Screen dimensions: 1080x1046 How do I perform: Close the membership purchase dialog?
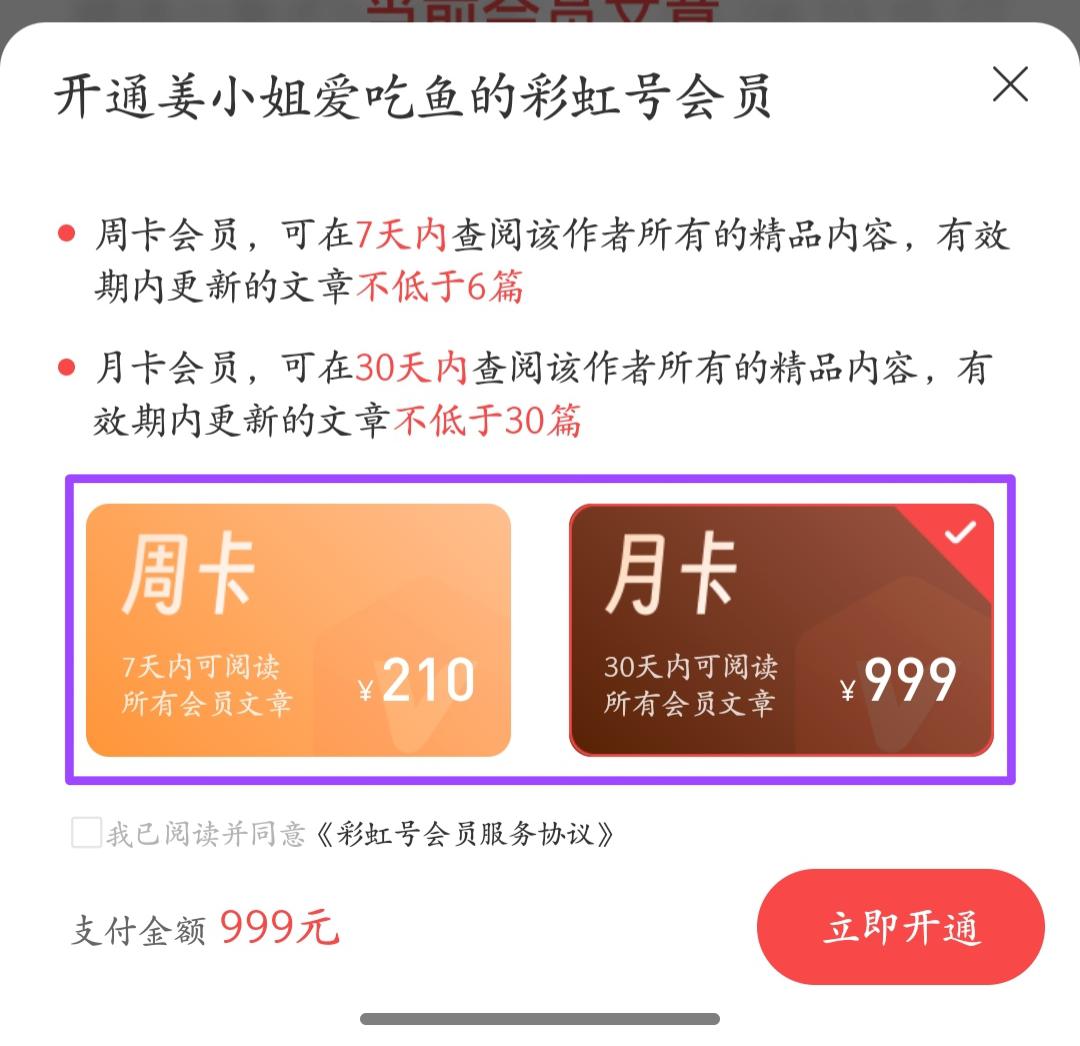(1010, 86)
